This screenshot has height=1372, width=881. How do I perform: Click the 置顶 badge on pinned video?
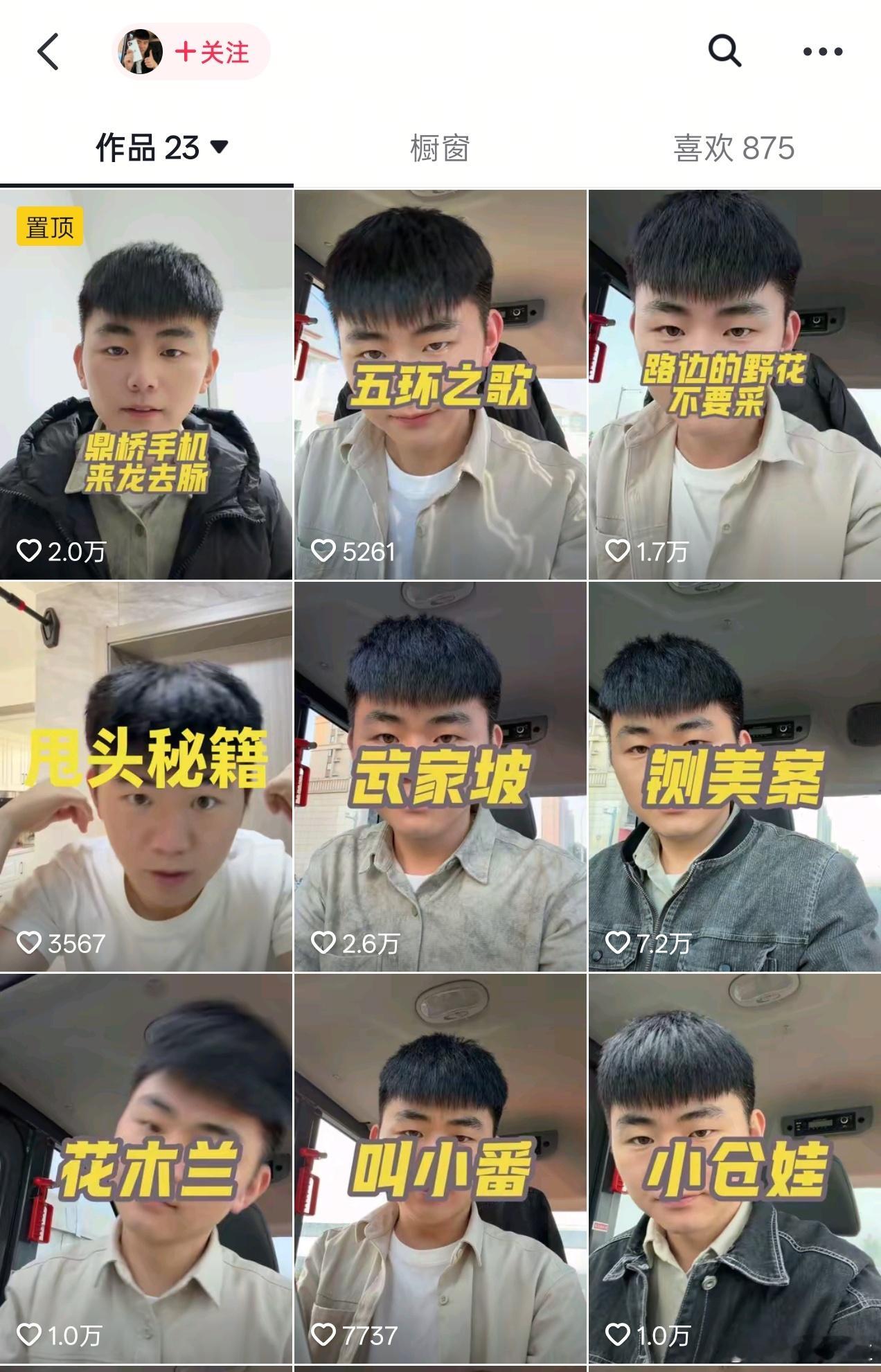48,225
